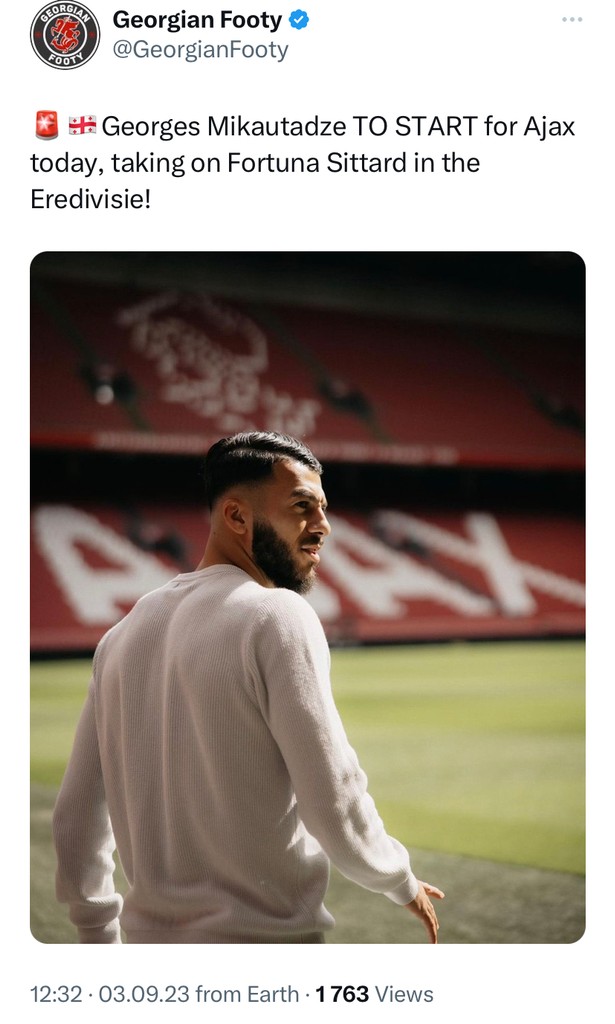Open the tweet's three-dot overflow menu
The width and height of the screenshot is (615, 1024).
coord(571,20)
